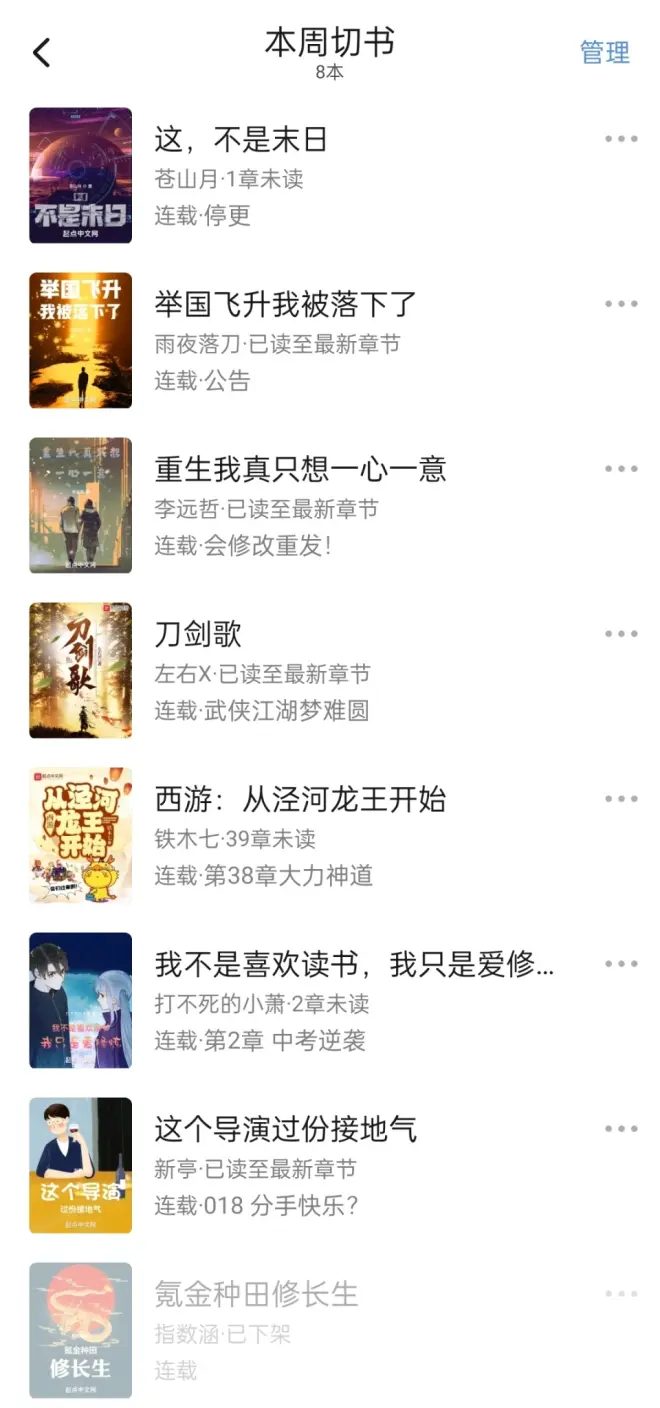Select the delisted book 氪金种田修长生
Screen dimensions: 660x1408
pos(256,1294)
